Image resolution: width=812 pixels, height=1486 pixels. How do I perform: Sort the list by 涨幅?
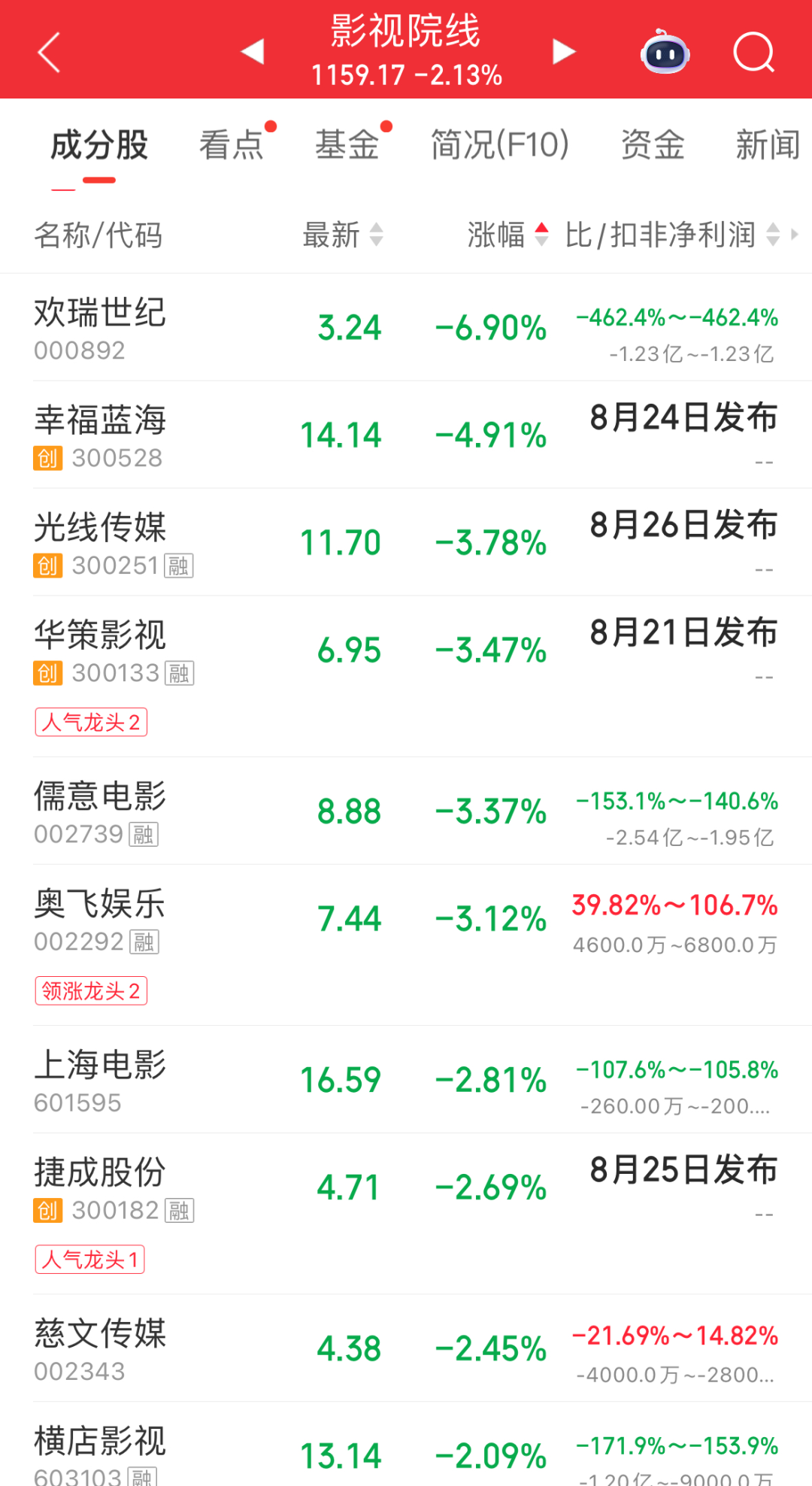click(x=508, y=235)
